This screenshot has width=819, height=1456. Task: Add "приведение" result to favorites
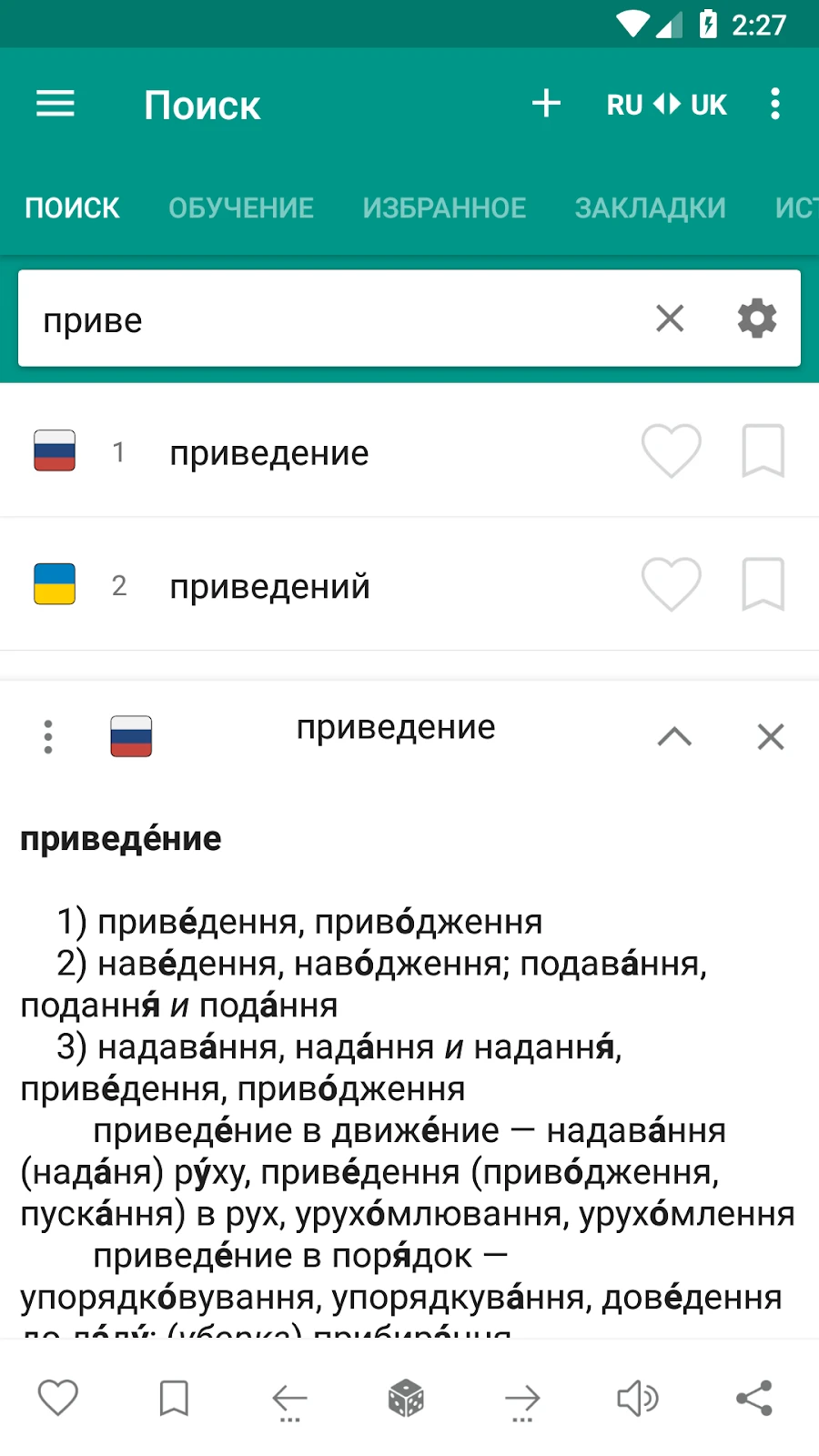pos(671,451)
